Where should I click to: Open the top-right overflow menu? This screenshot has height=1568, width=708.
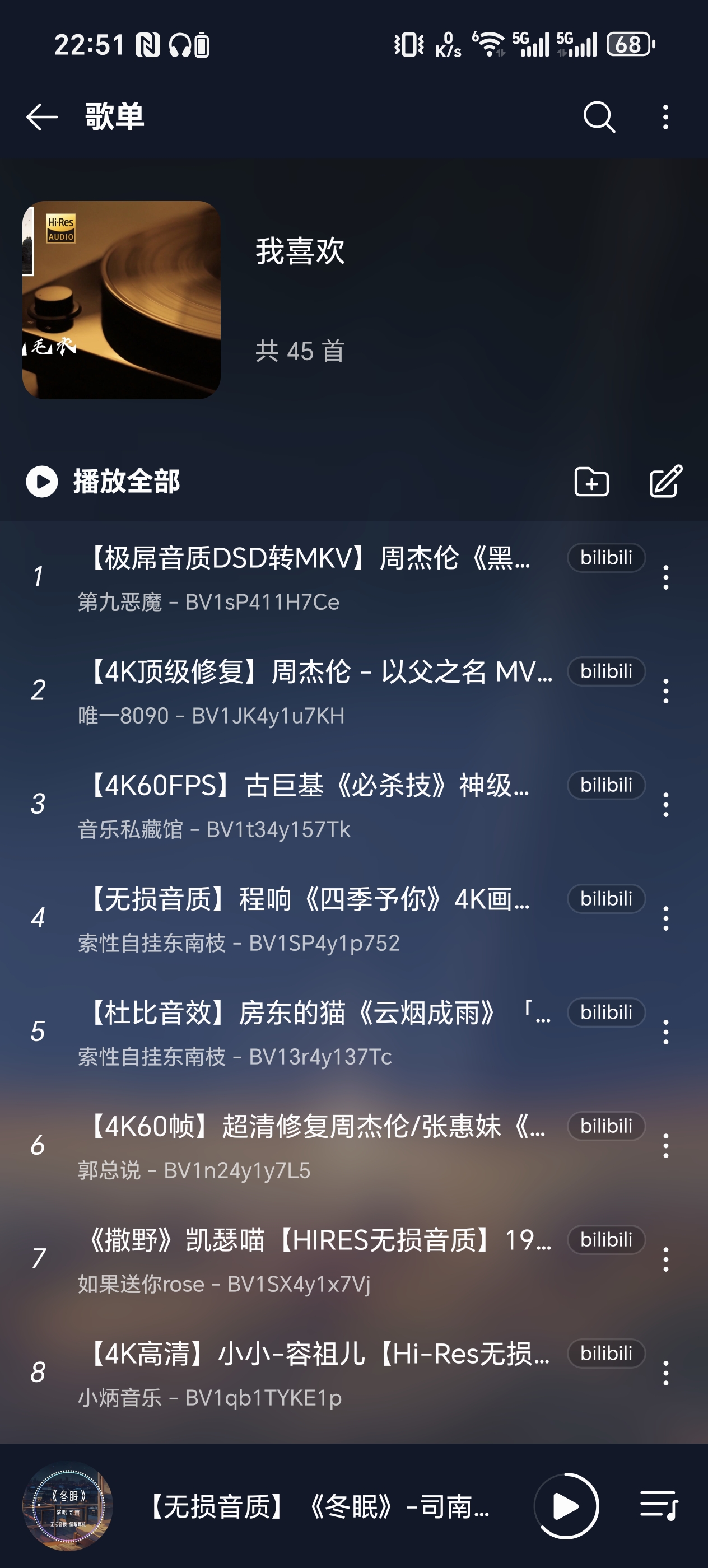tap(665, 118)
